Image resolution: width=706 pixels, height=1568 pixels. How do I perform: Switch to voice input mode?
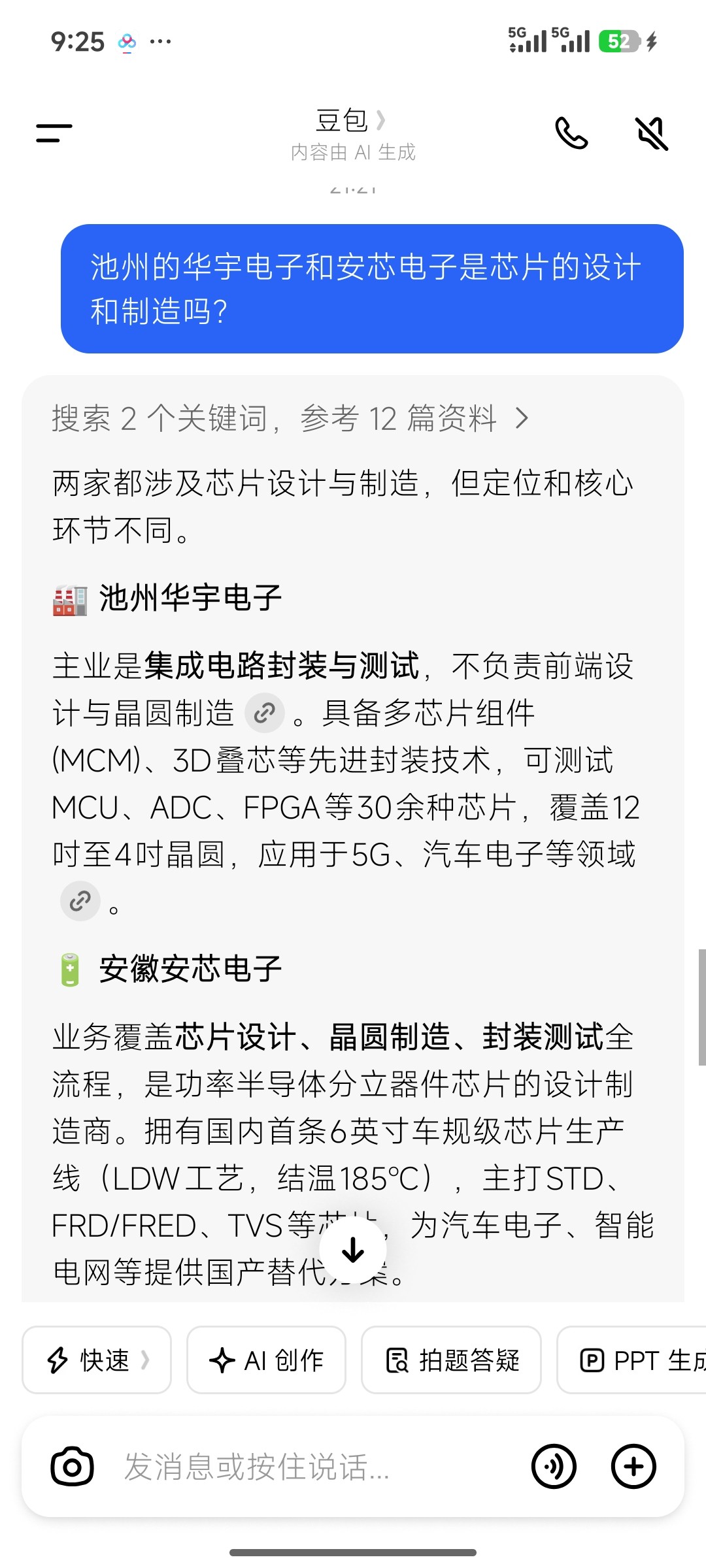coord(554,1467)
